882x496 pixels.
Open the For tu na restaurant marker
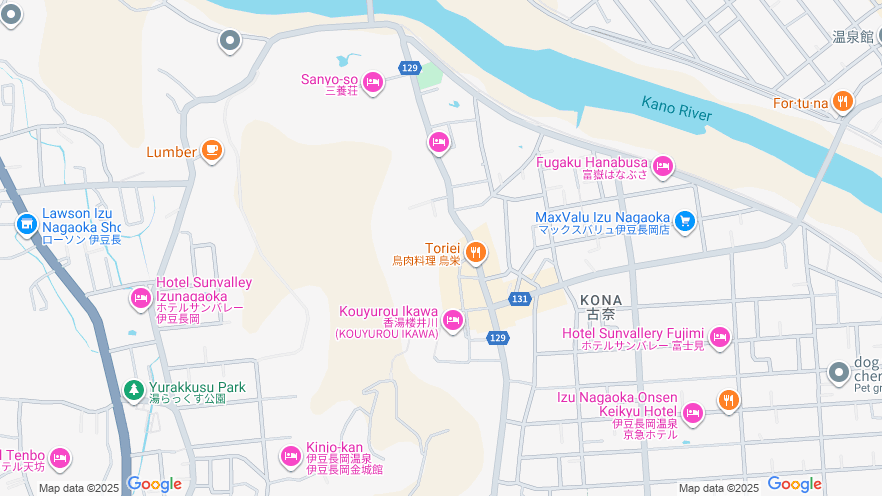[844, 100]
